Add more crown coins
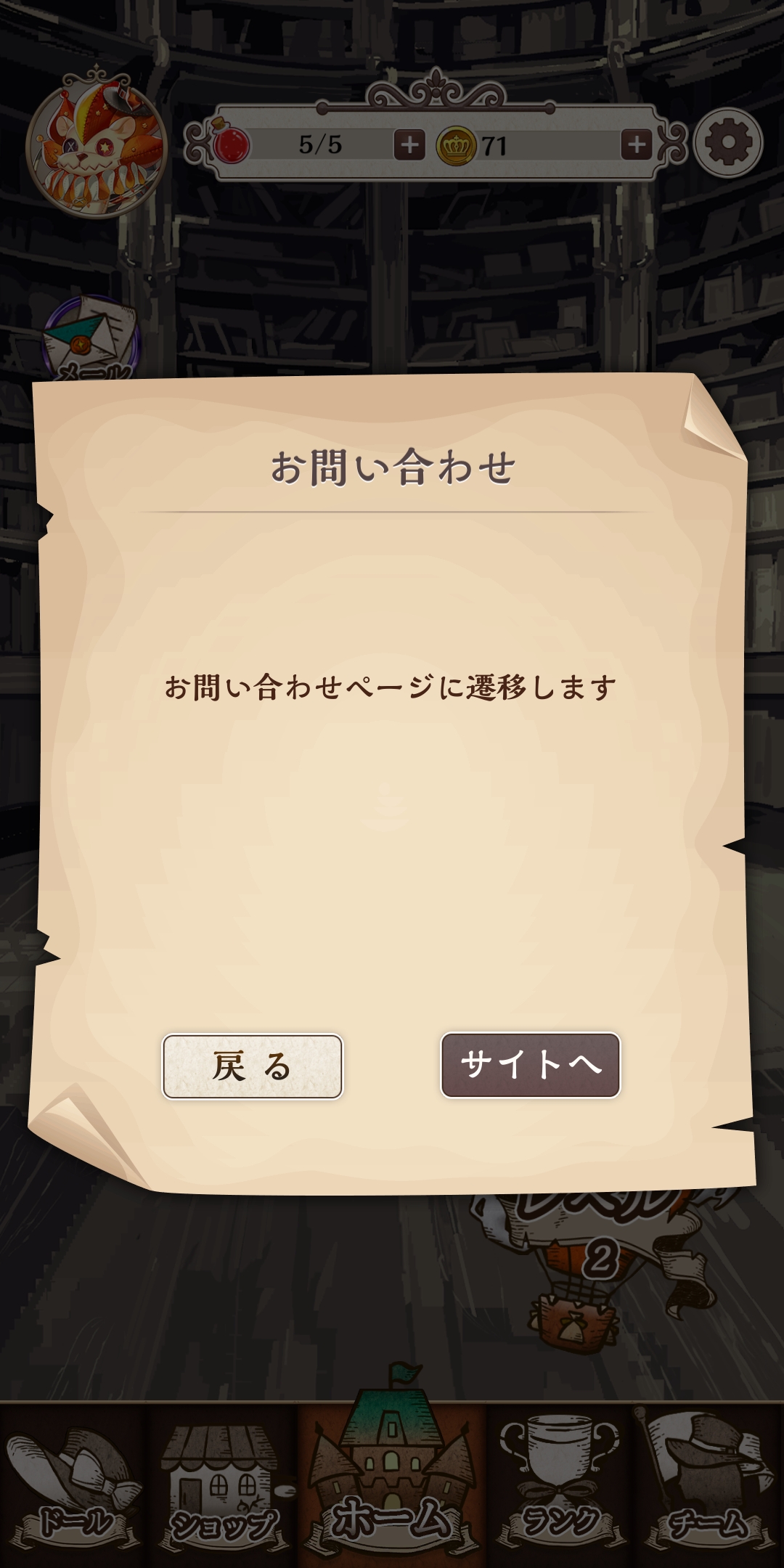The height and width of the screenshot is (1568, 784). [x=637, y=145]
